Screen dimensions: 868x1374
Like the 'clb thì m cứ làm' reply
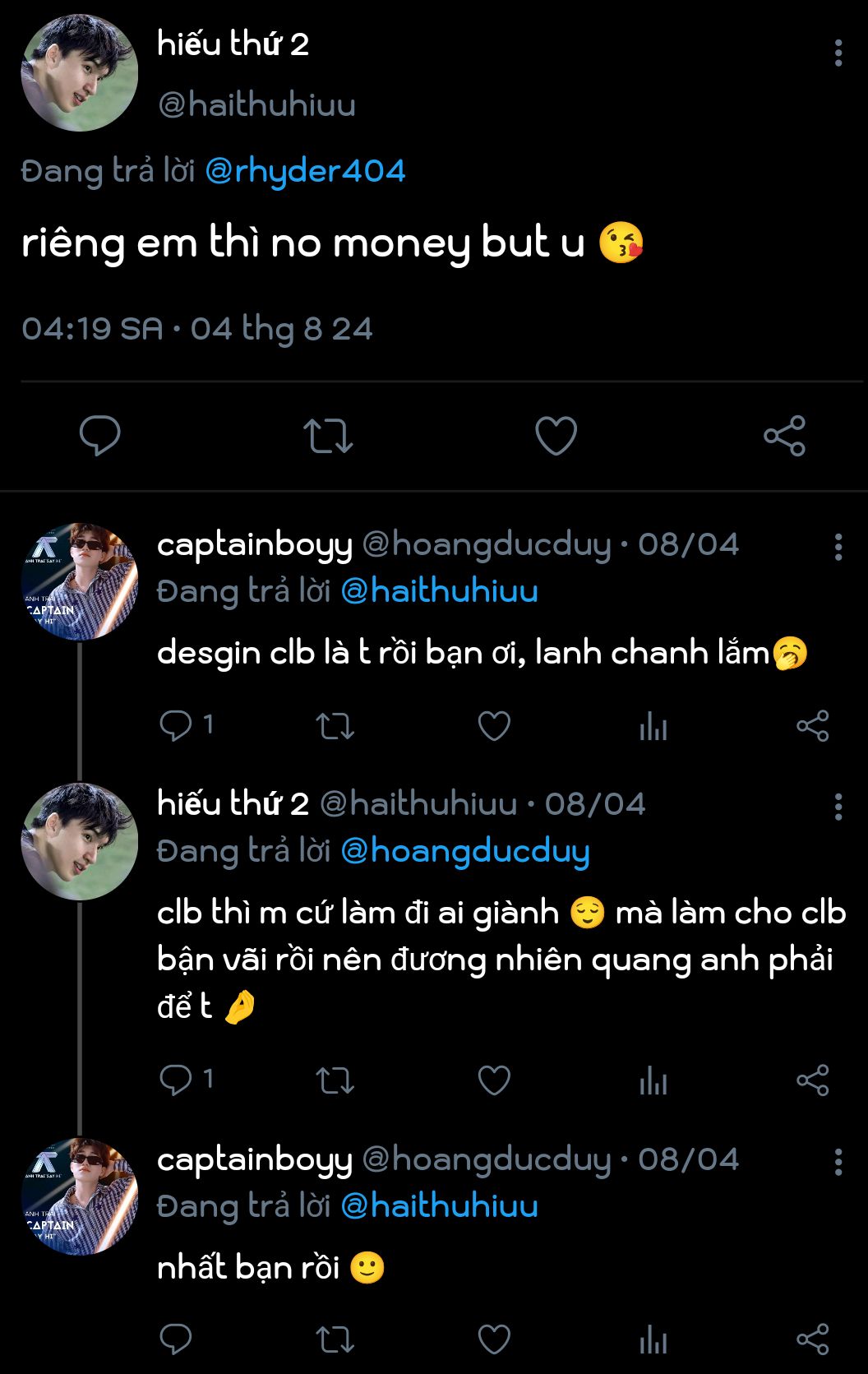(494, 1080)
